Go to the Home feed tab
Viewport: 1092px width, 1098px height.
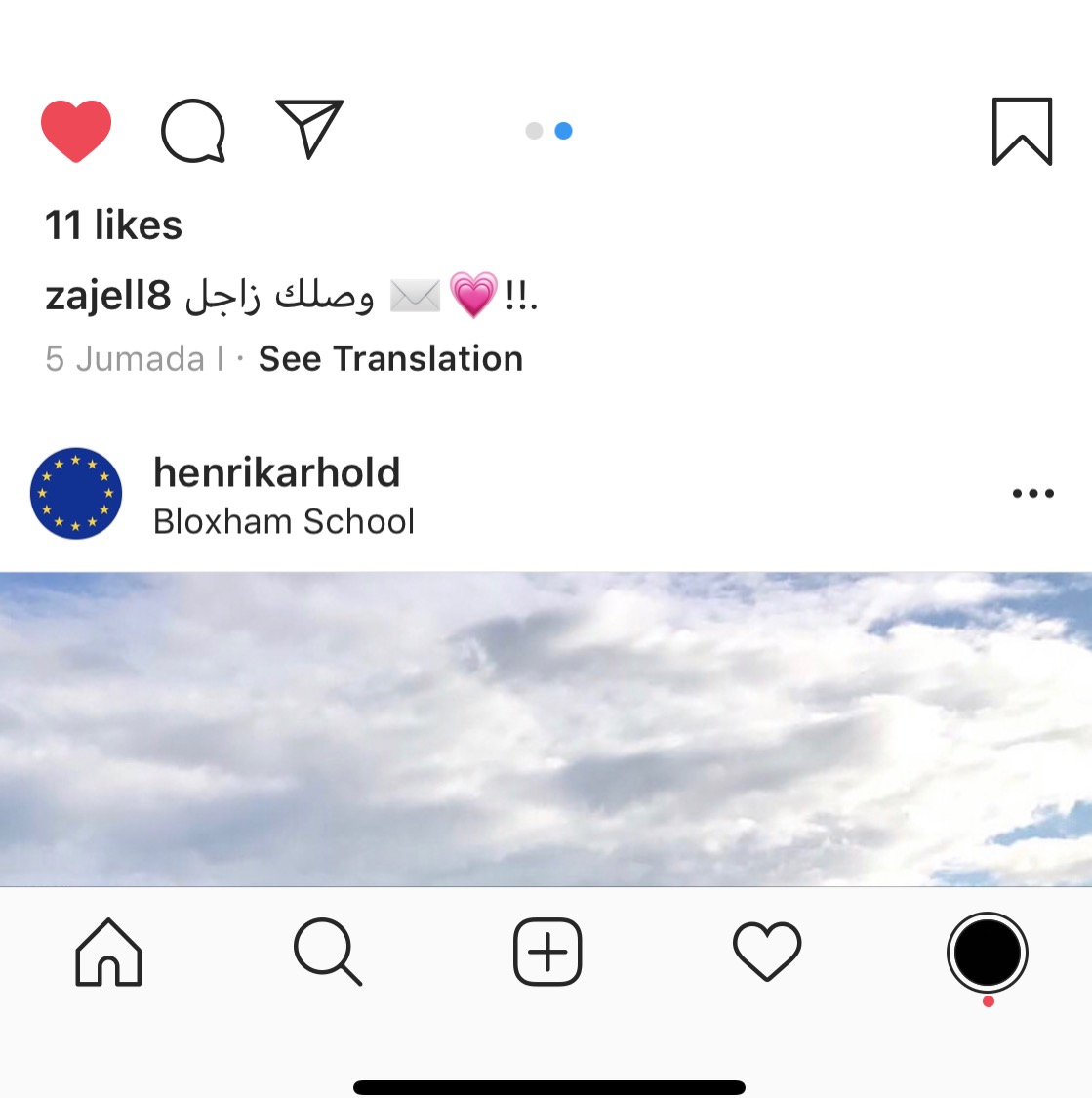(108, 952)
